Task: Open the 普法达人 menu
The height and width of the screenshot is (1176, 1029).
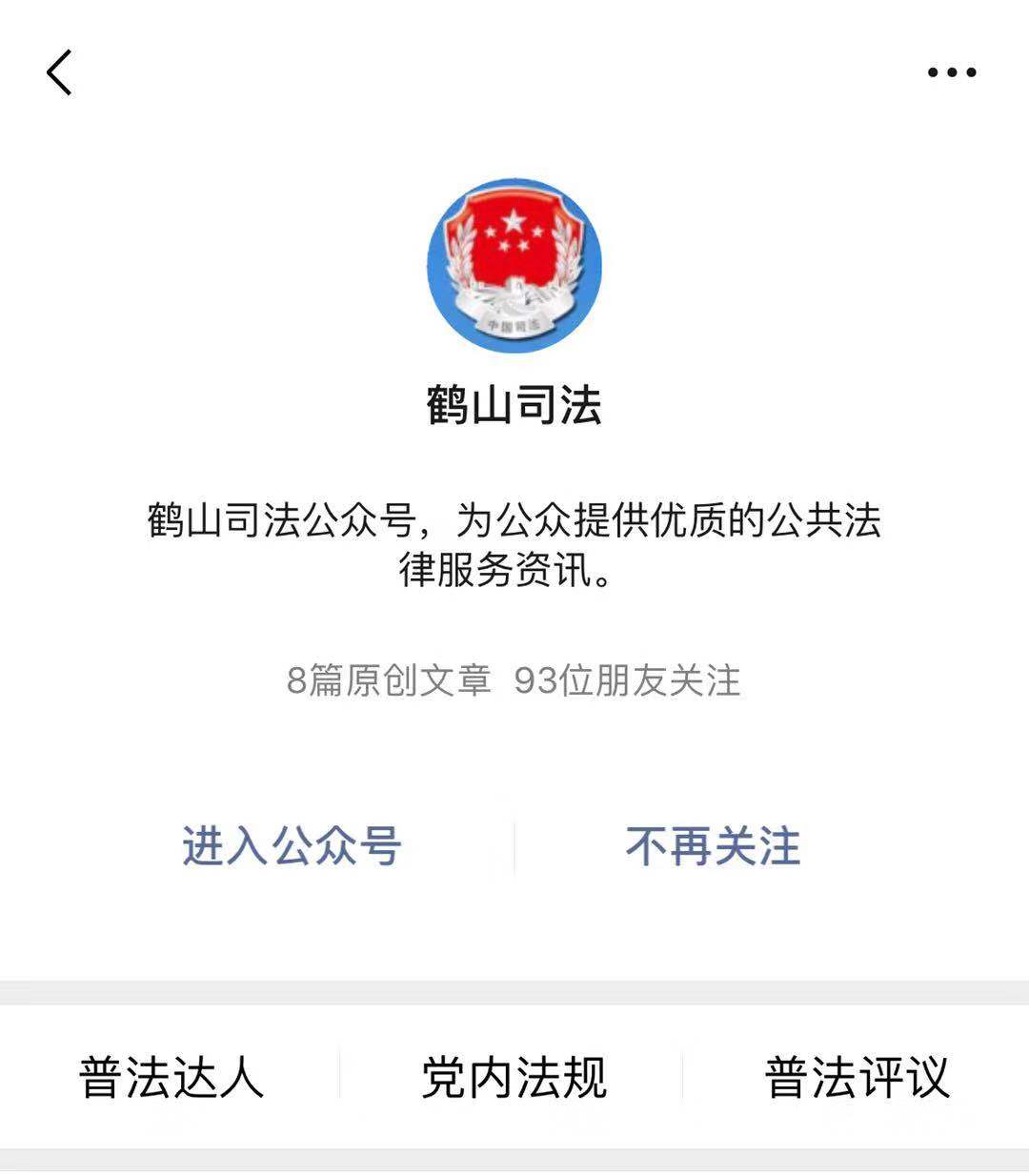Action: [x=171, y=1077]
